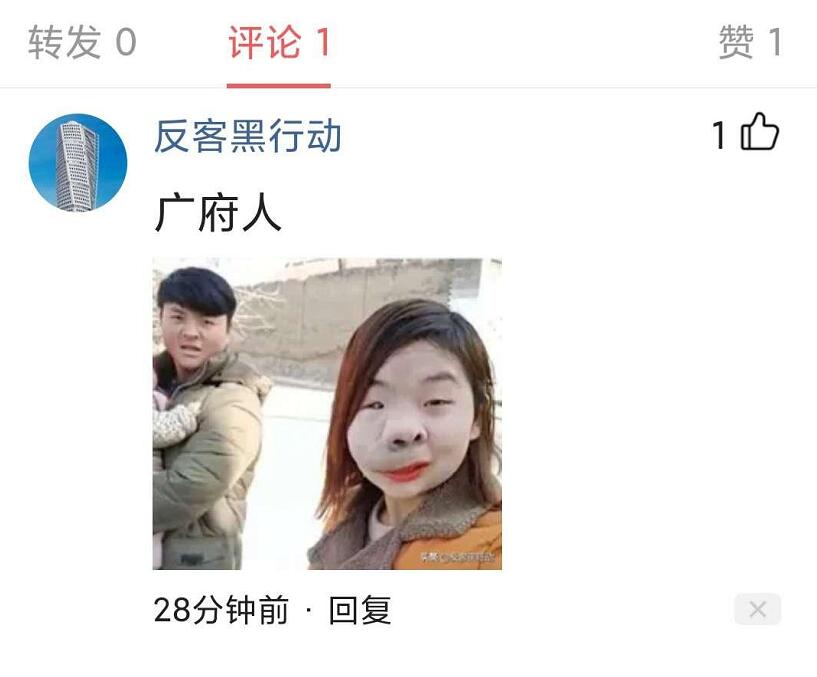Dismiss the comment with the X button
This screenshot has height=677, width=817.
pyautogui.click(x=757, y=610)
